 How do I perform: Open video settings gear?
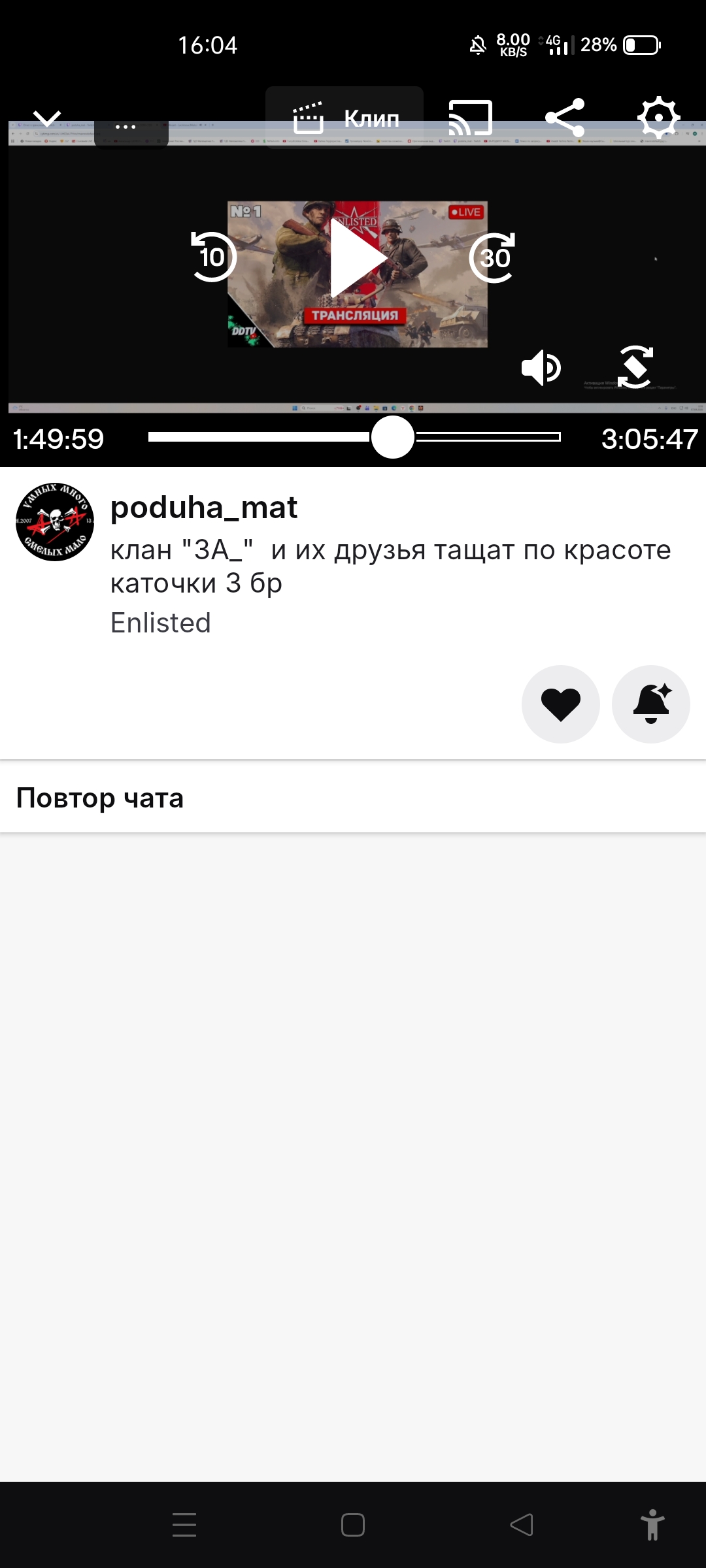[658, 118]
